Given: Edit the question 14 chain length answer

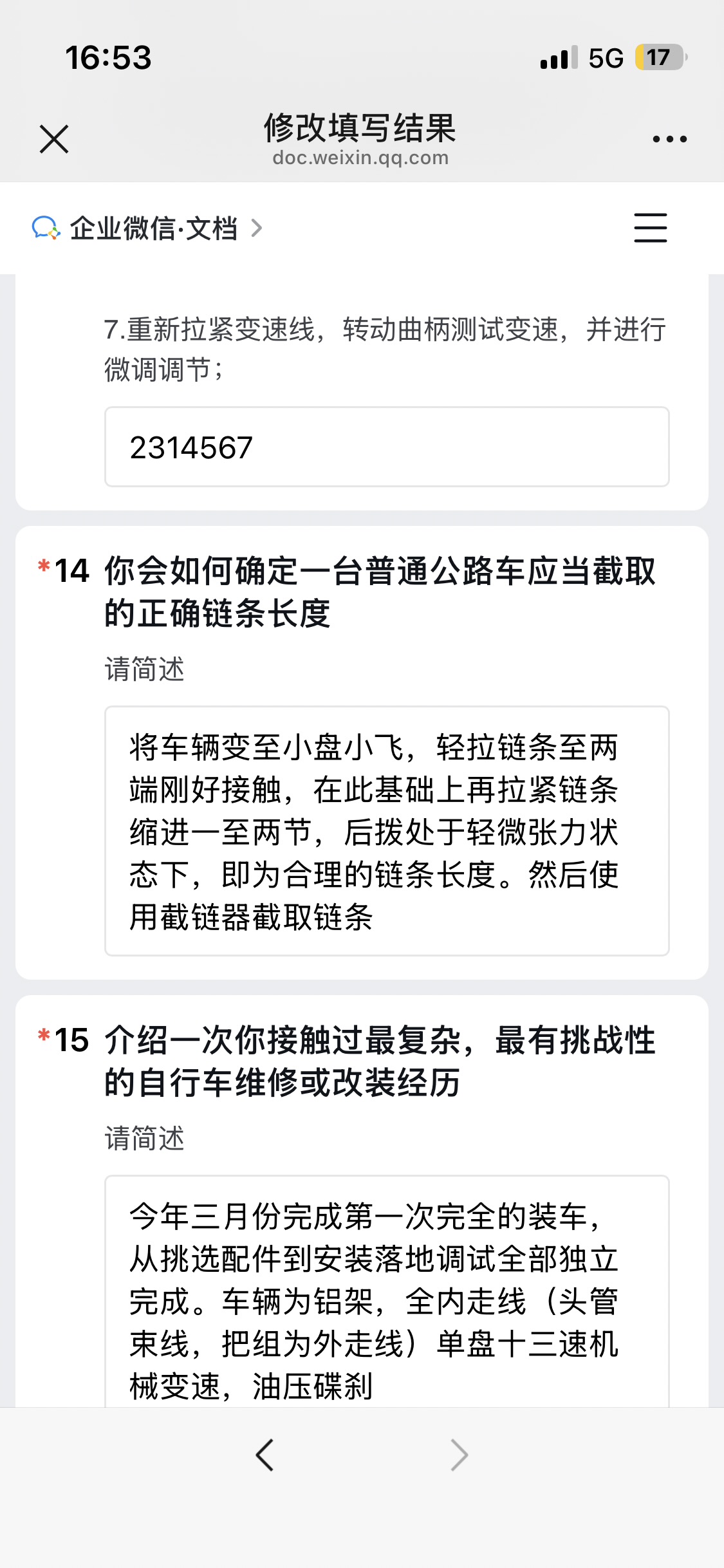Looking at the screenshot, I should click(387, 830).
